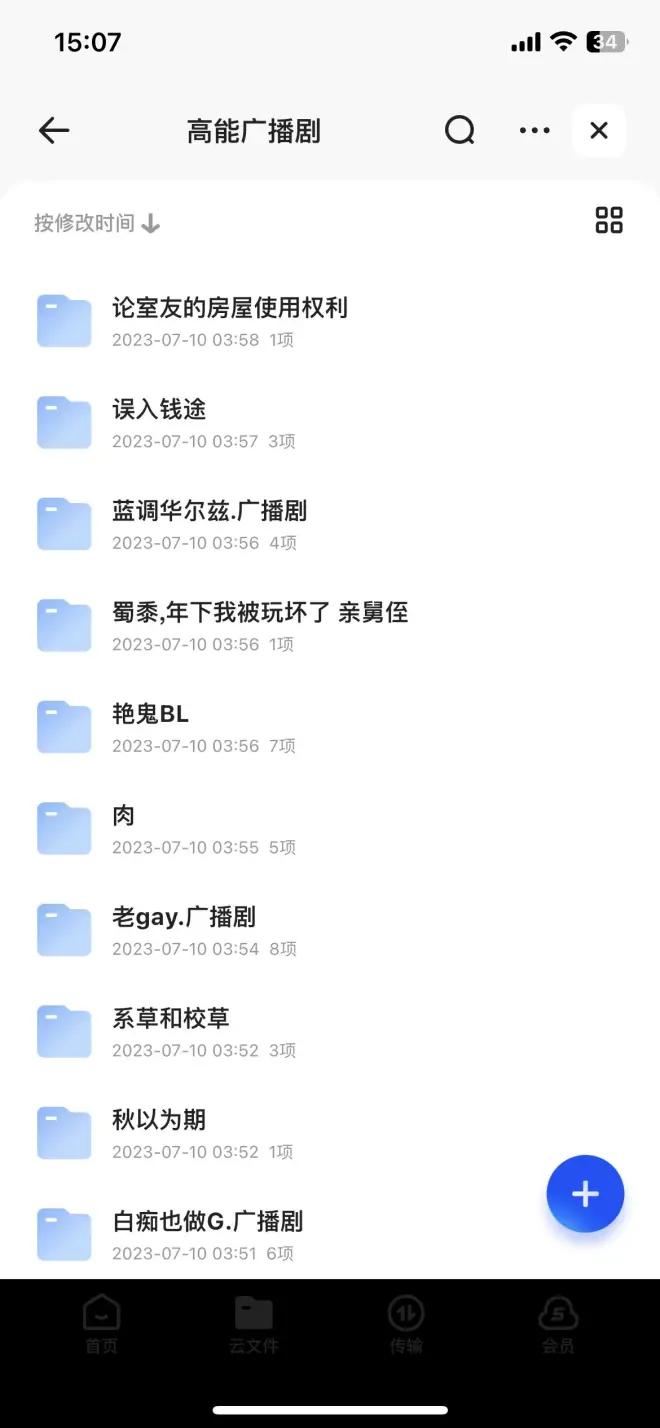Open the 误入钱途 folder

160,422
